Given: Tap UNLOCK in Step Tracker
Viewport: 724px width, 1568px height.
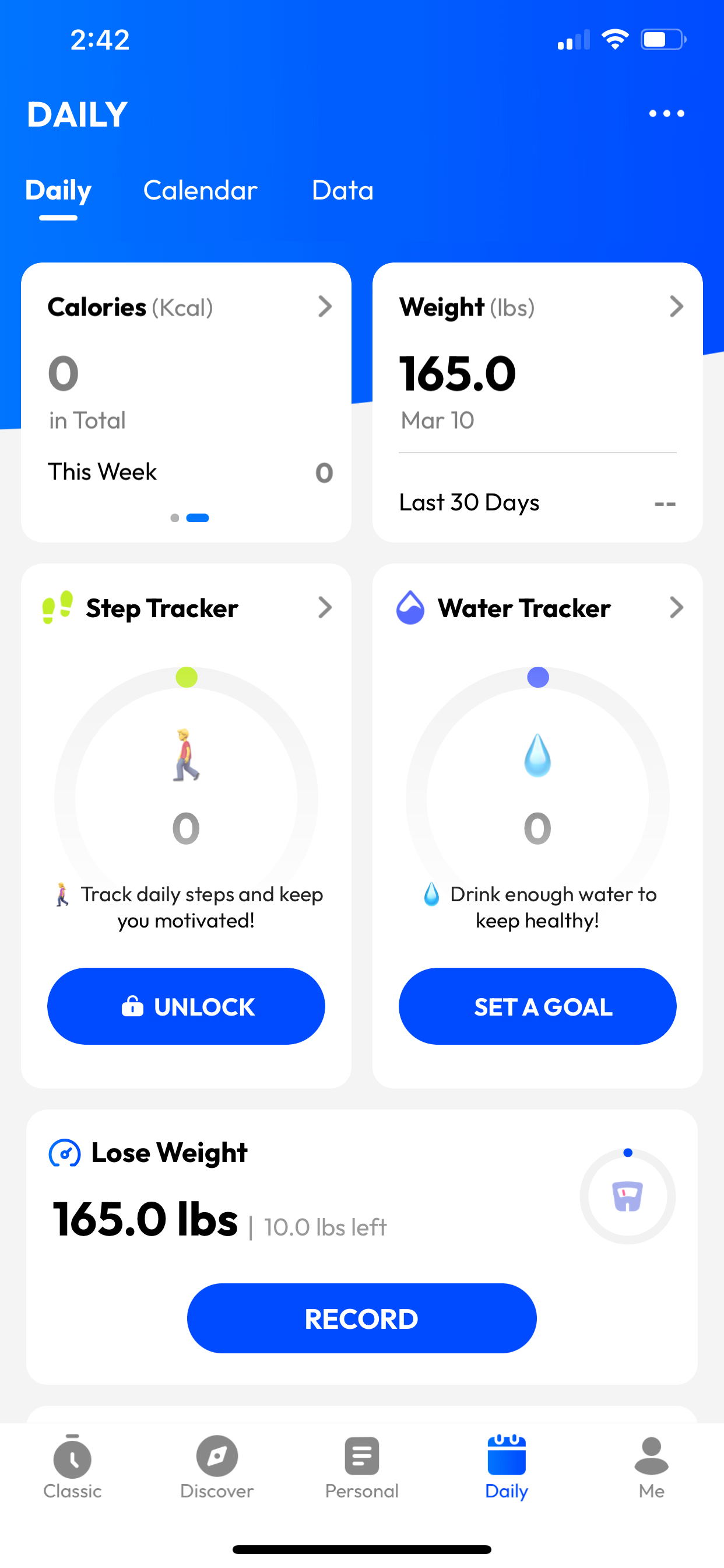Looking at the screenshot, I should 186,1006.
